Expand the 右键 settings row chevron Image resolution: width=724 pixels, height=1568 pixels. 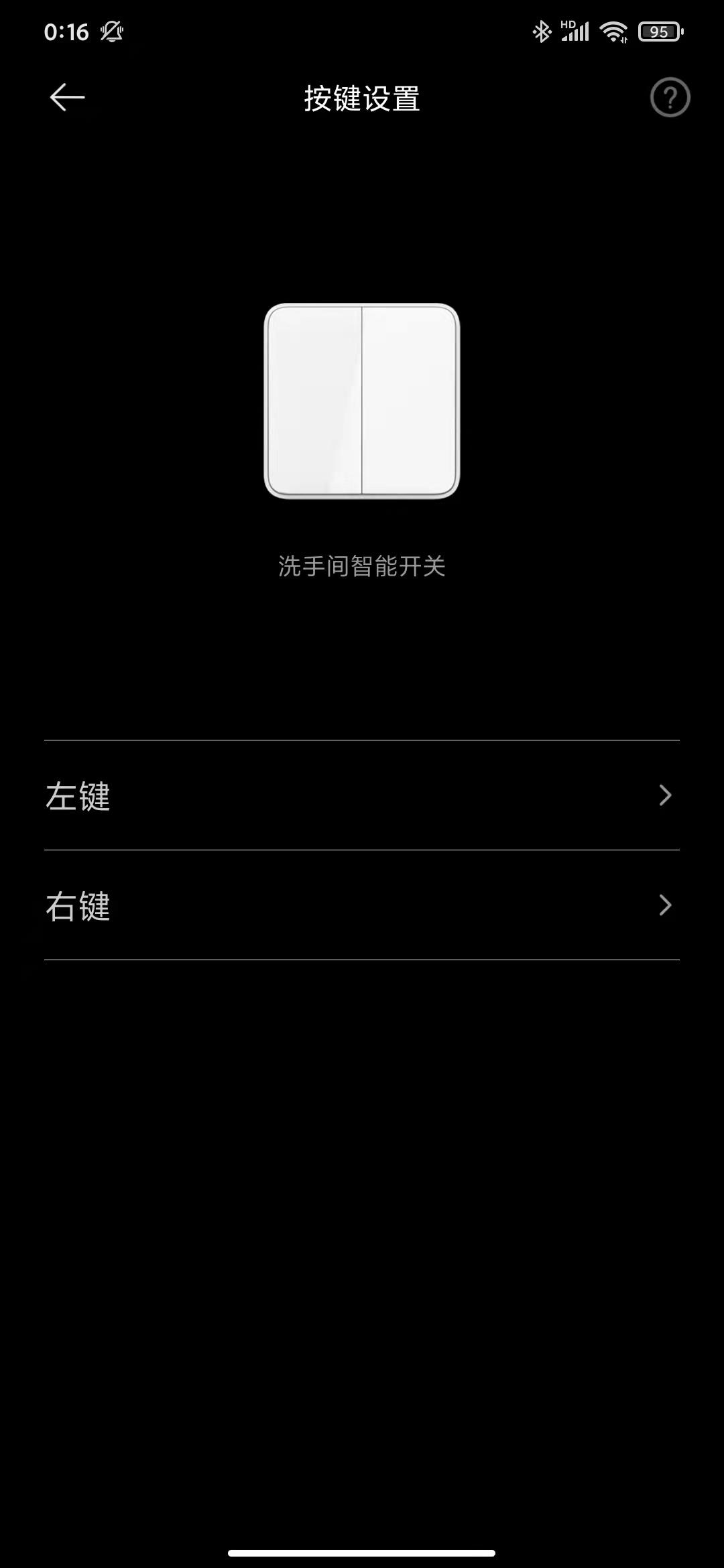click(x=664, y=905)
